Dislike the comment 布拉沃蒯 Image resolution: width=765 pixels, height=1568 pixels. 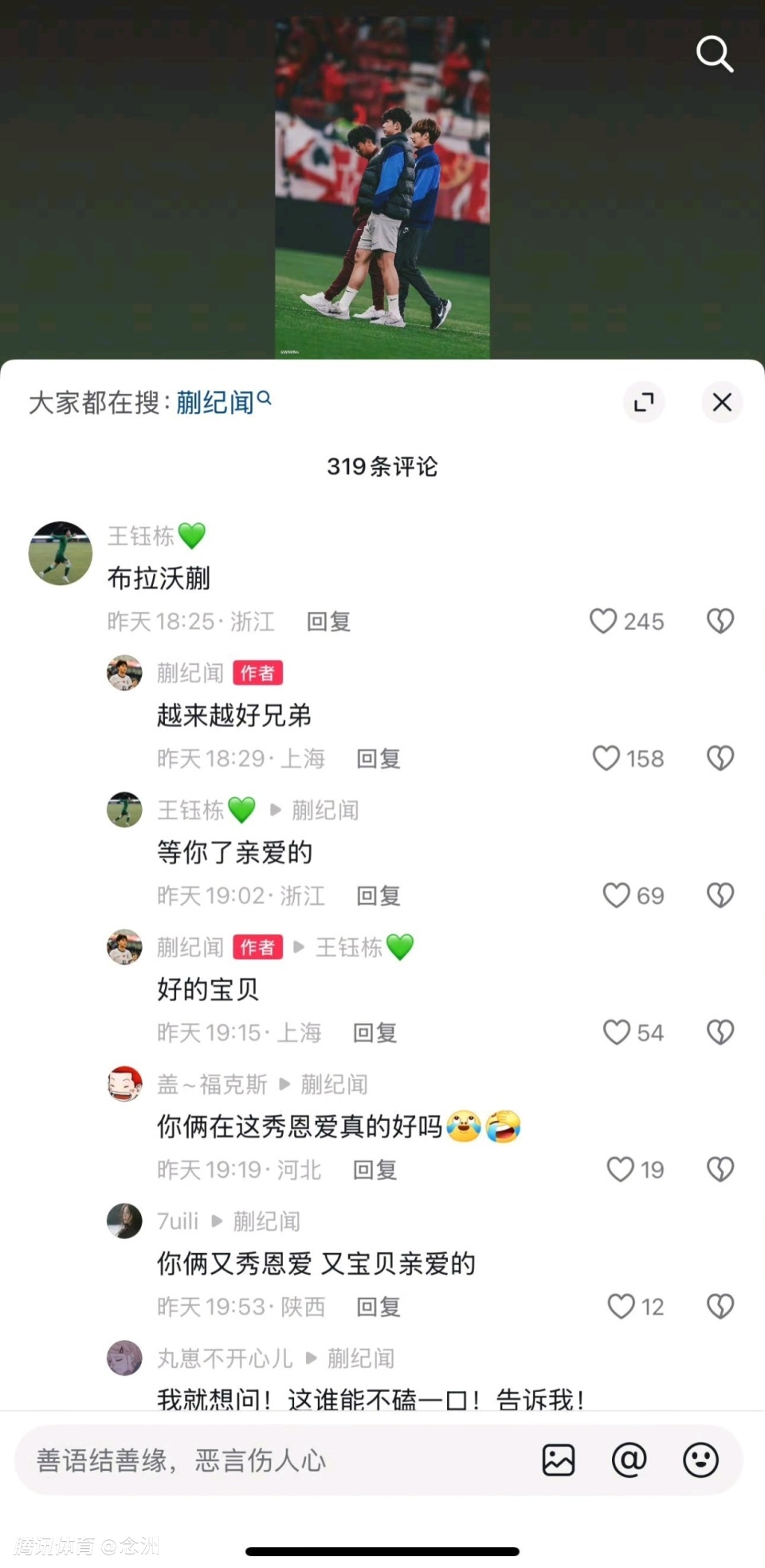[x=720, y=621]
